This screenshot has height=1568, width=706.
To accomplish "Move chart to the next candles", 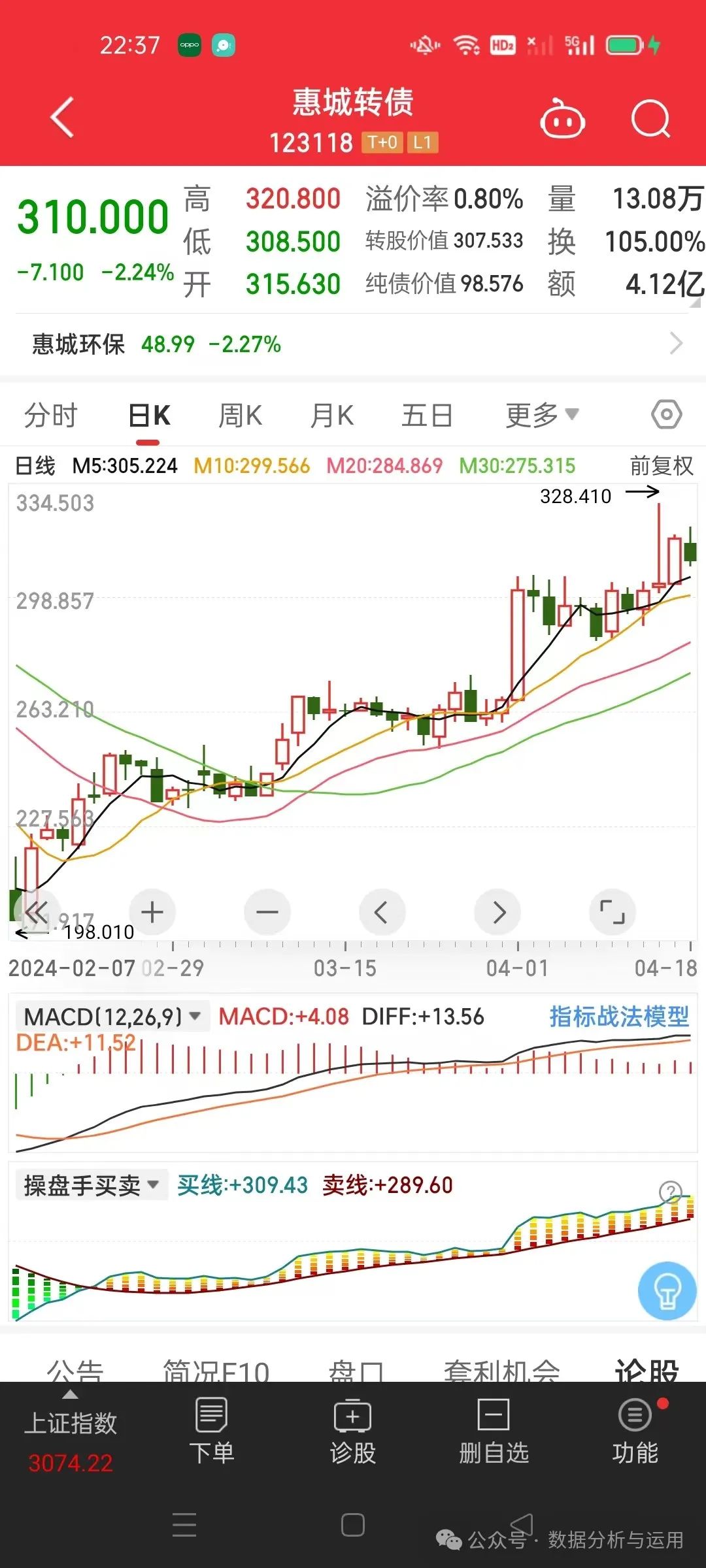I will point(498,912).
